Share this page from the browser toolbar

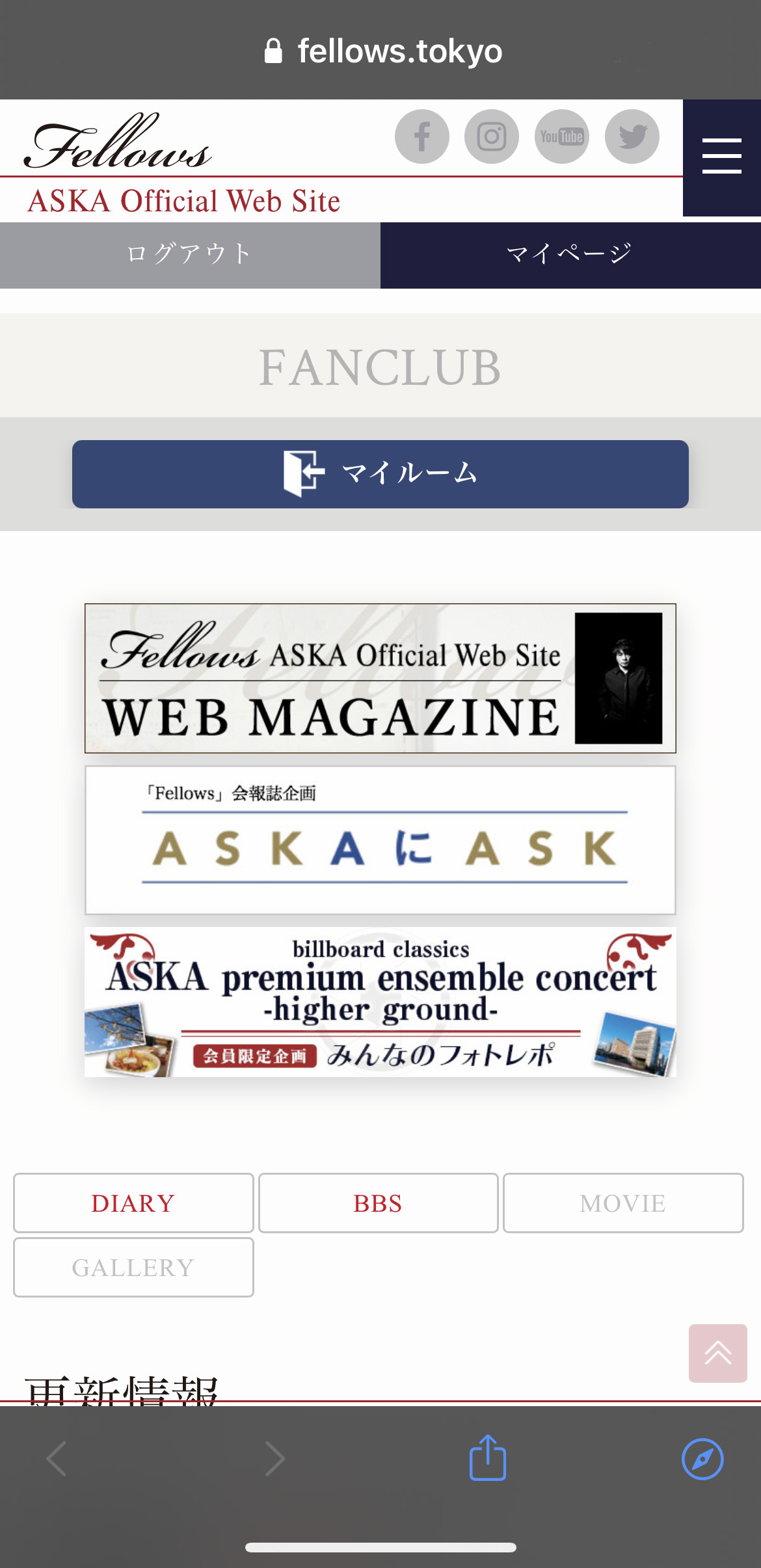coord(488,1458)
